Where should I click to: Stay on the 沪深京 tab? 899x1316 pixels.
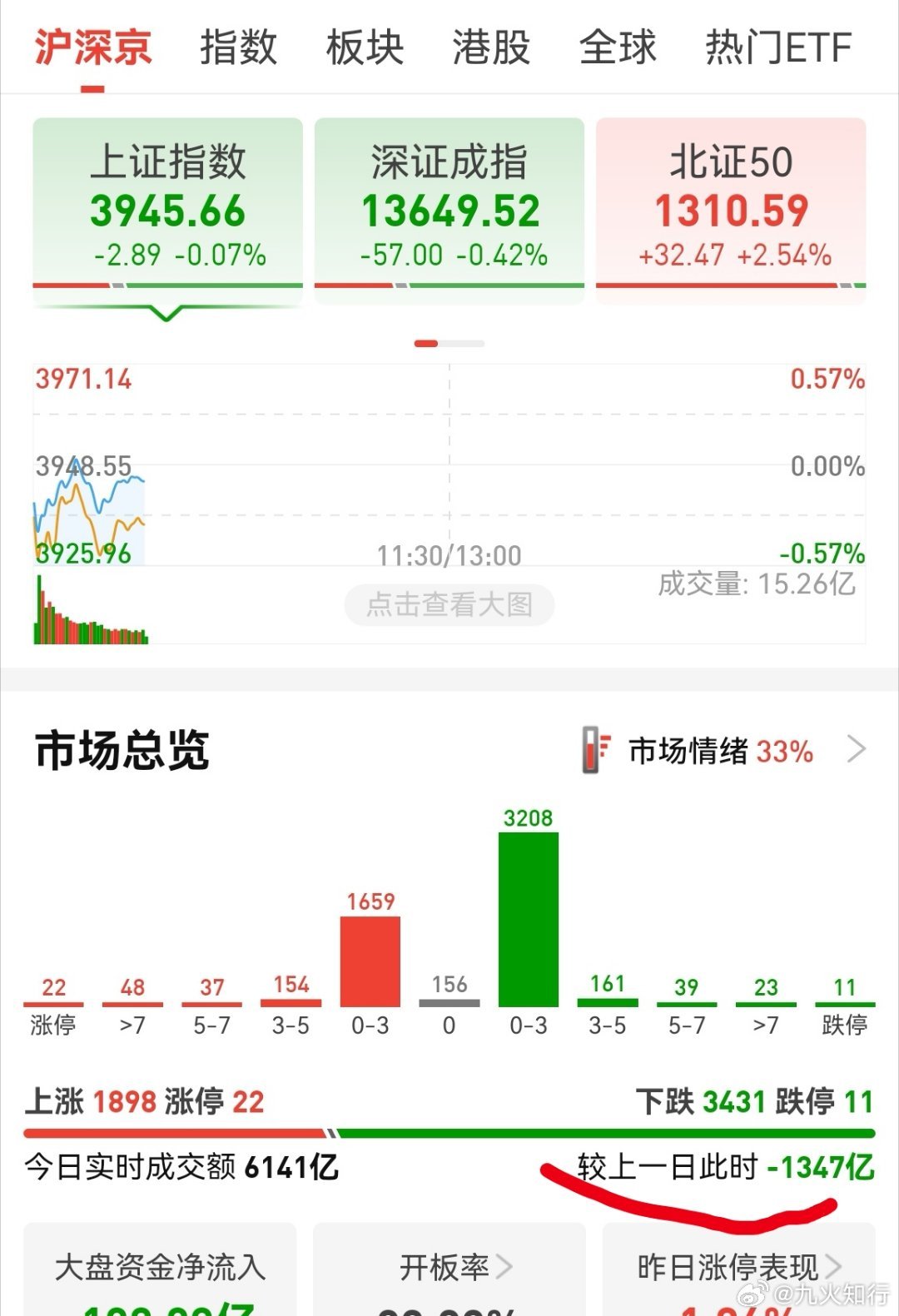(x=92, y=48)
